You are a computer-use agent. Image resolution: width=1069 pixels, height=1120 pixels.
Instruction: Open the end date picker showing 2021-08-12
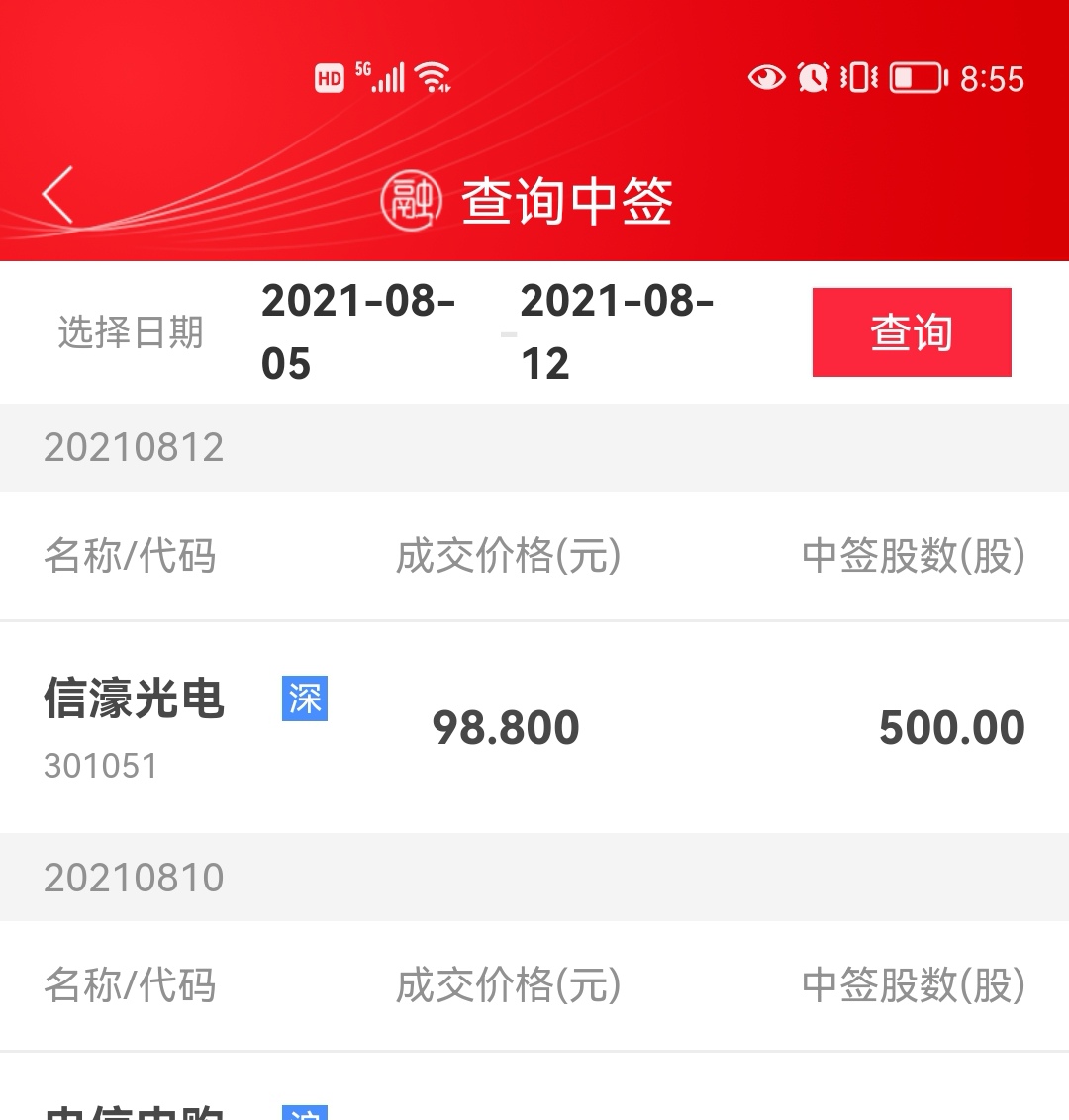click(x=616, y=331)
